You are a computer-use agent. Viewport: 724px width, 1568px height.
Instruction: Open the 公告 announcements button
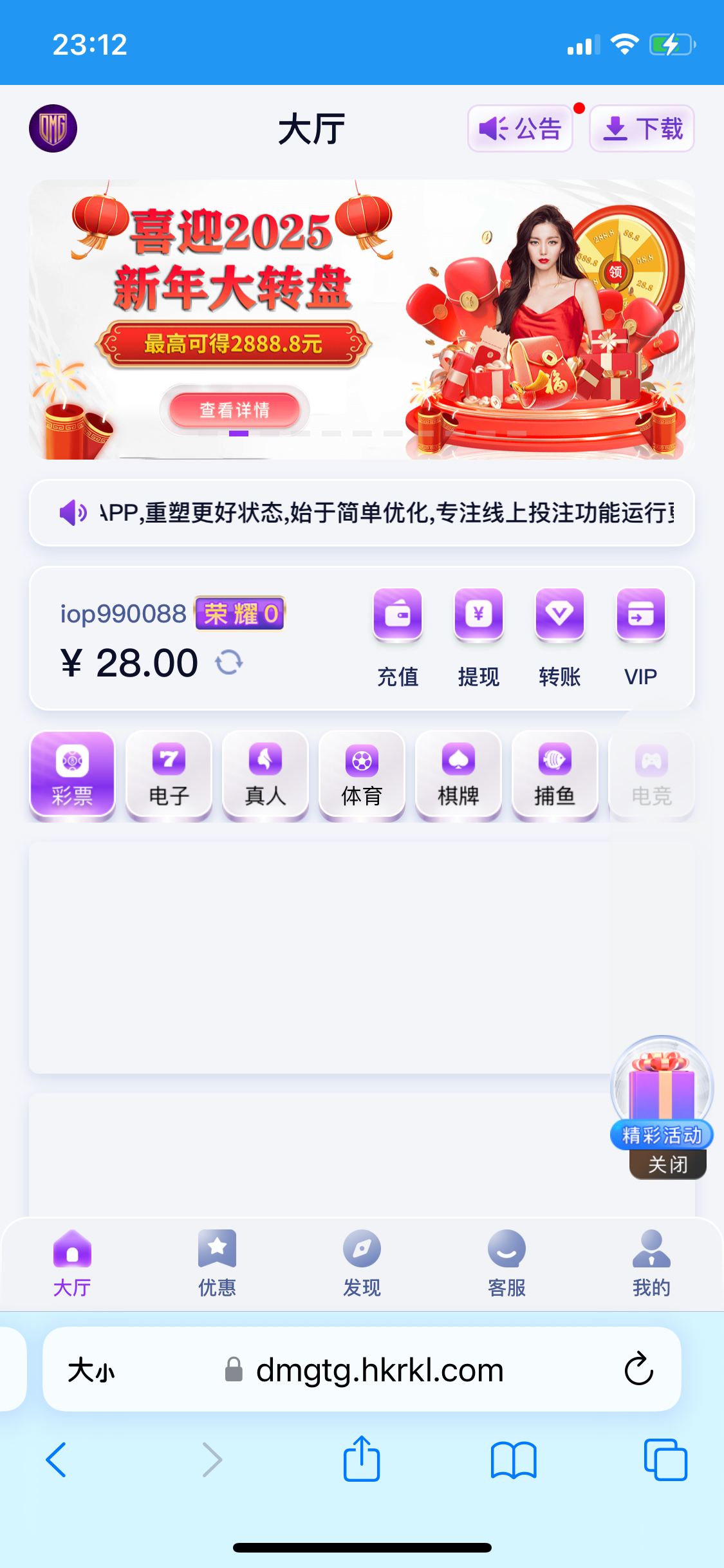(x=520, y=129)
